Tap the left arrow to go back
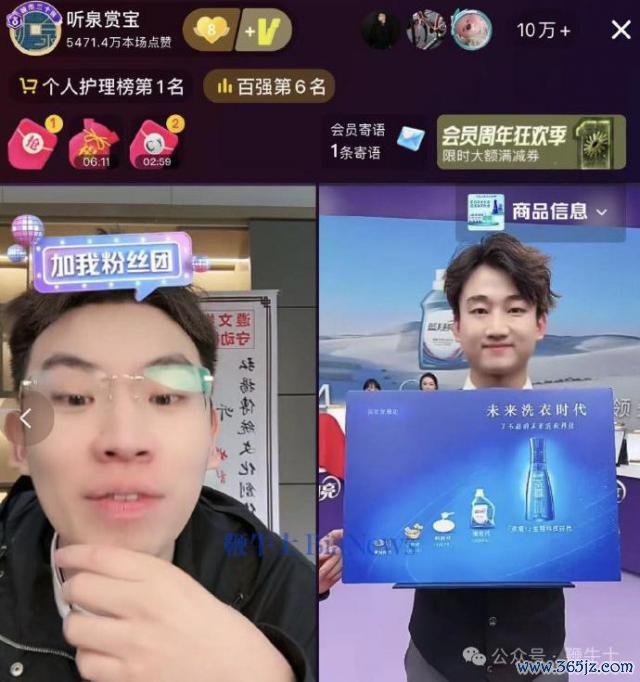This screenshot has height=682, width=640. (x=27, y=419)
